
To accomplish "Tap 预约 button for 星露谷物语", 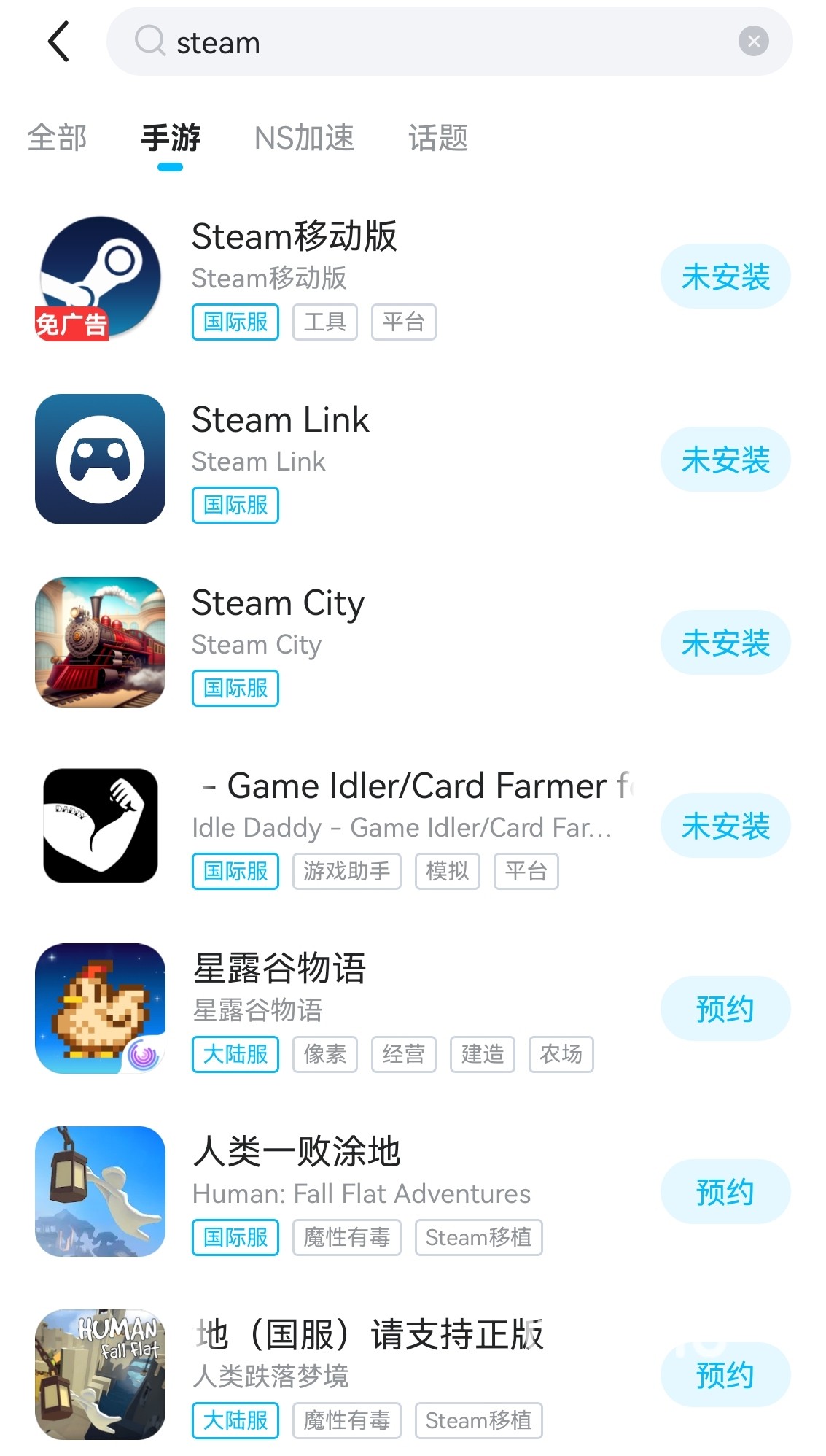I will [x=725, y=1010].
